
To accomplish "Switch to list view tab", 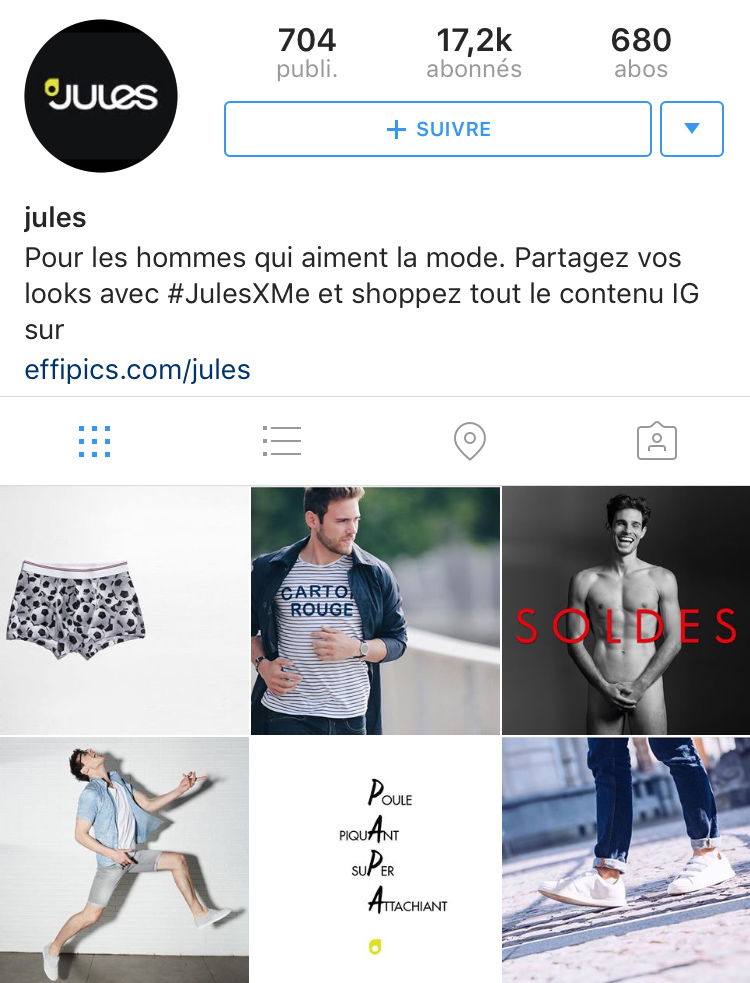I will click(x=281, y=441).
